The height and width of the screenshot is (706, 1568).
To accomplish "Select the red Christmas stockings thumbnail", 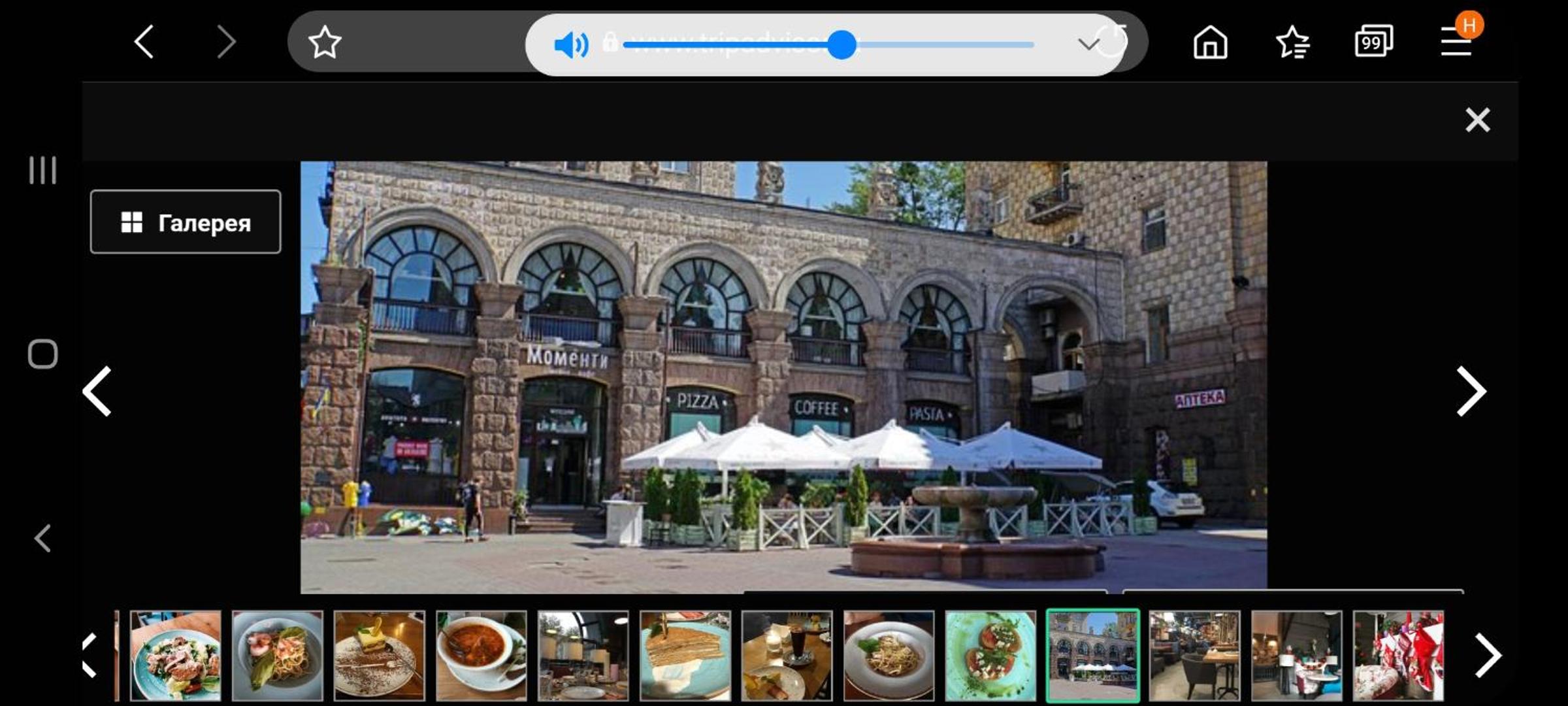I will [1398, 656].
